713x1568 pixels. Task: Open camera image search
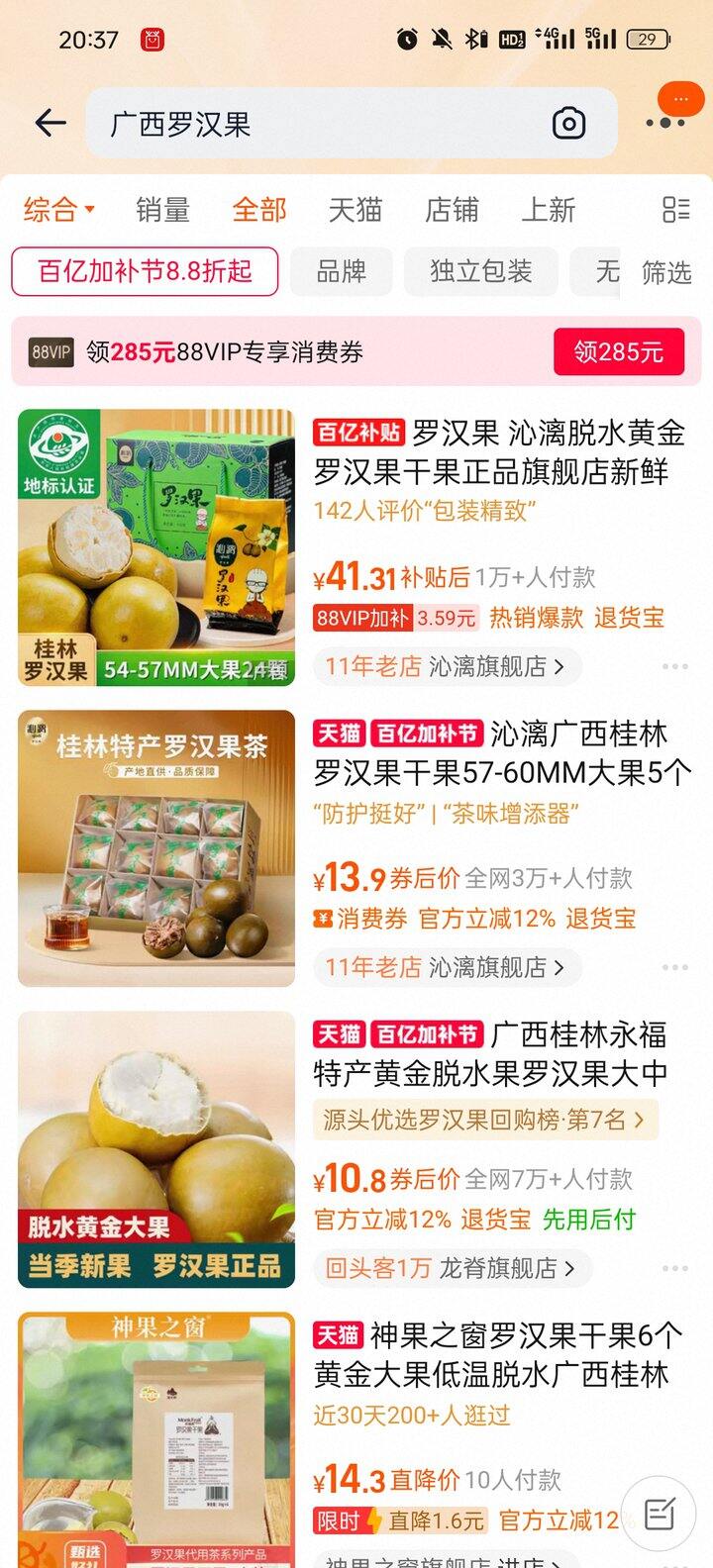pyautogui.click(x=568, y=124)
